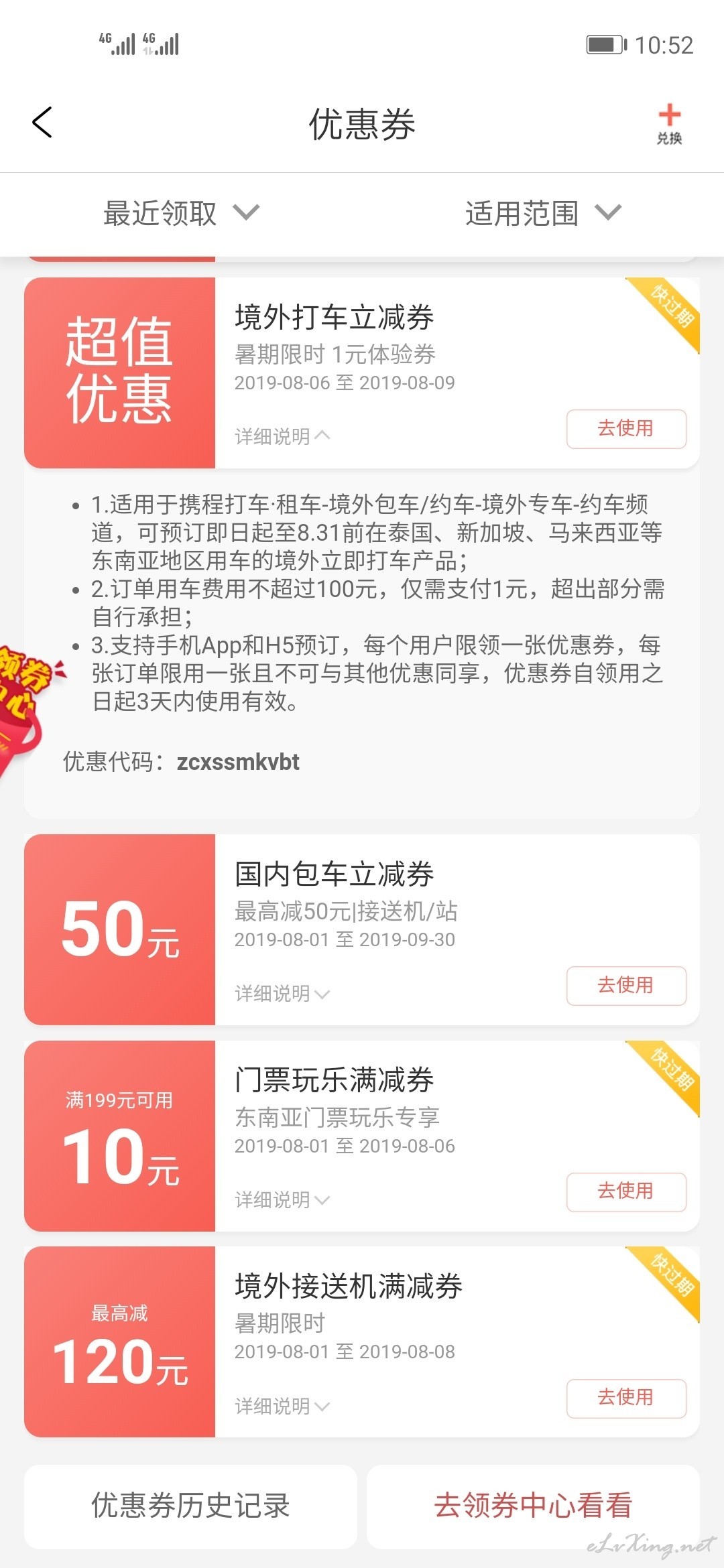The height and width of the screenshot is (1568, 724).
Task: Open the 最近领取 sort dropdown
Action: point(181,214)
